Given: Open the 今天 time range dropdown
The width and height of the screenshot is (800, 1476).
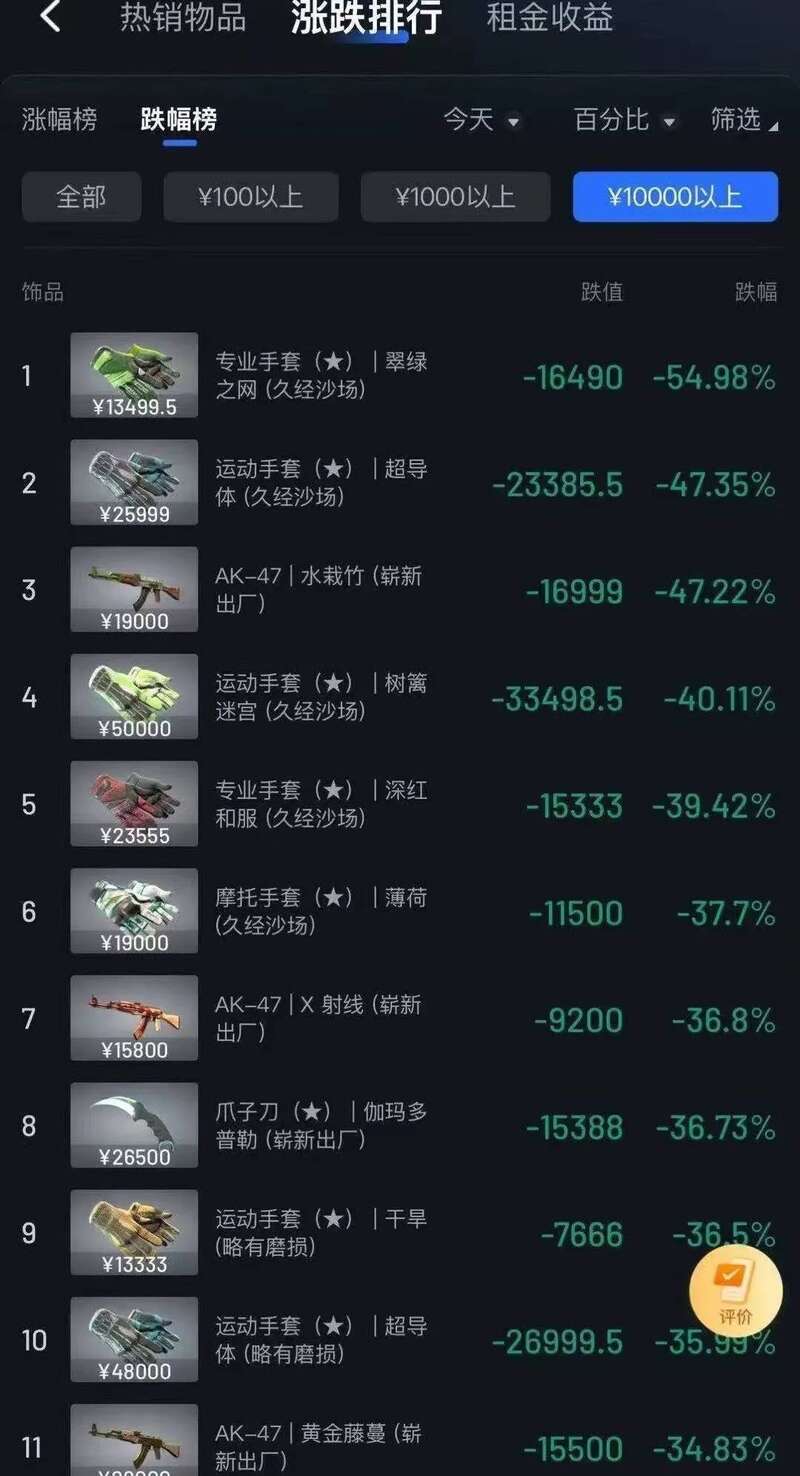Looking at the screenshot, I should point(482,120).
